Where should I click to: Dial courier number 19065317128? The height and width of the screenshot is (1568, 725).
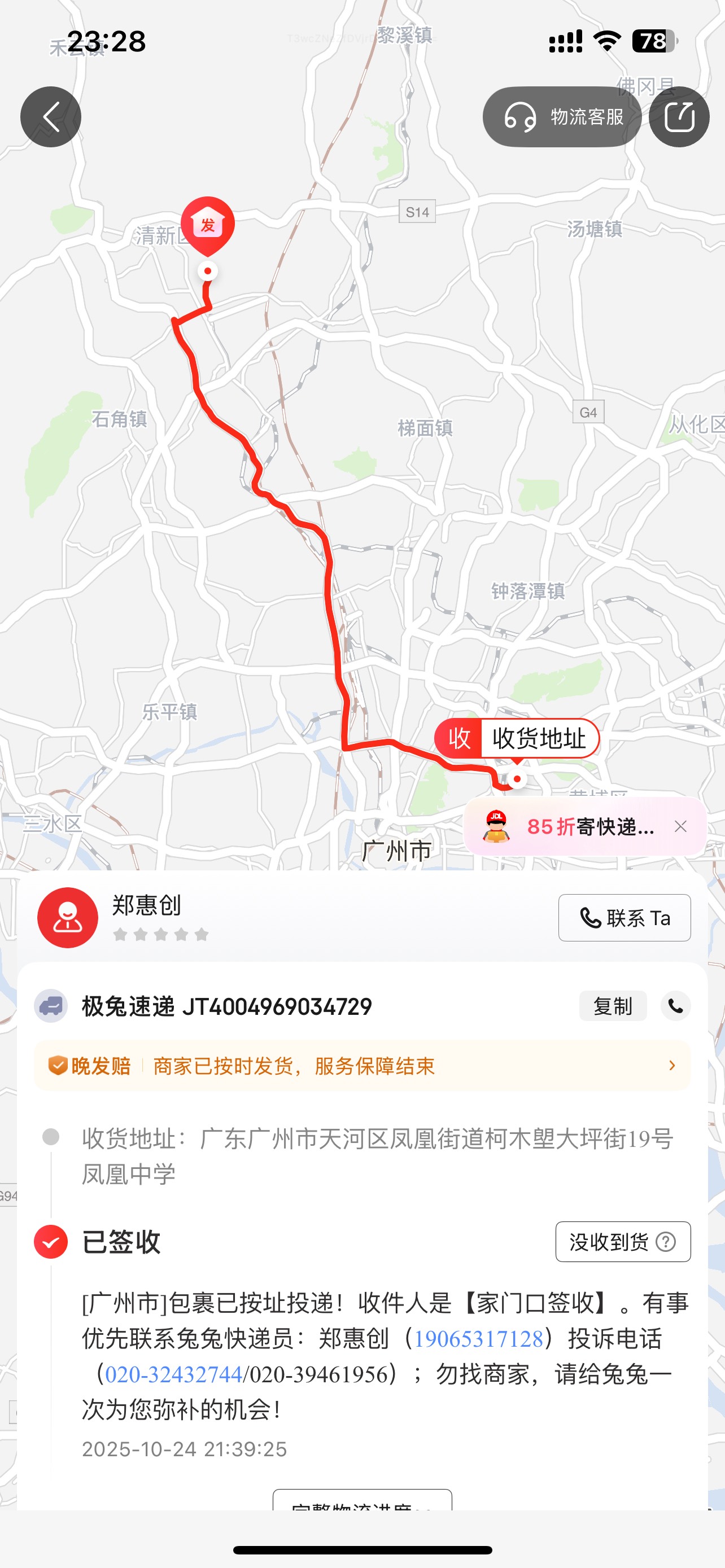click(478, 1338)
